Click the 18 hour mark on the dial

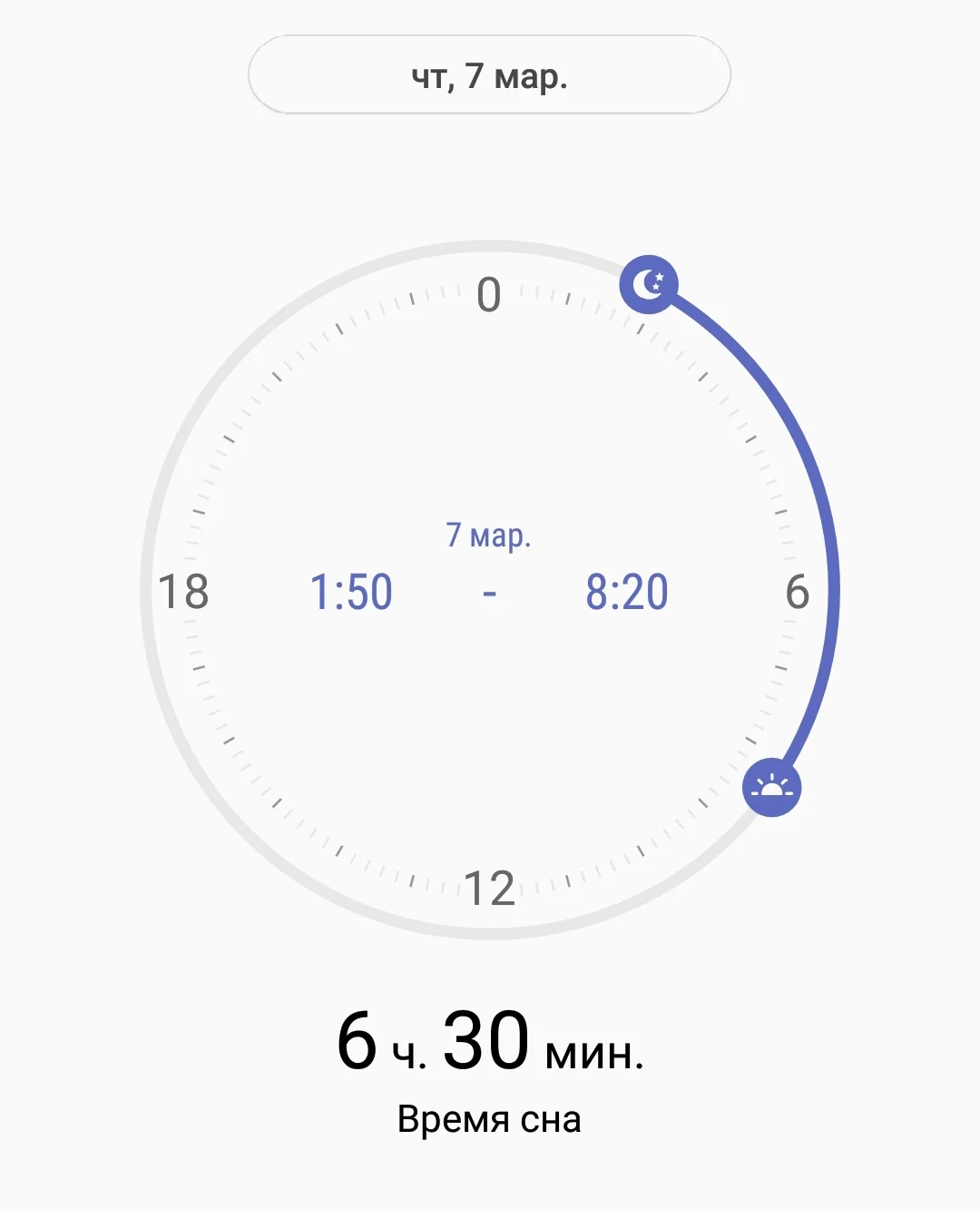pos(185,592)
